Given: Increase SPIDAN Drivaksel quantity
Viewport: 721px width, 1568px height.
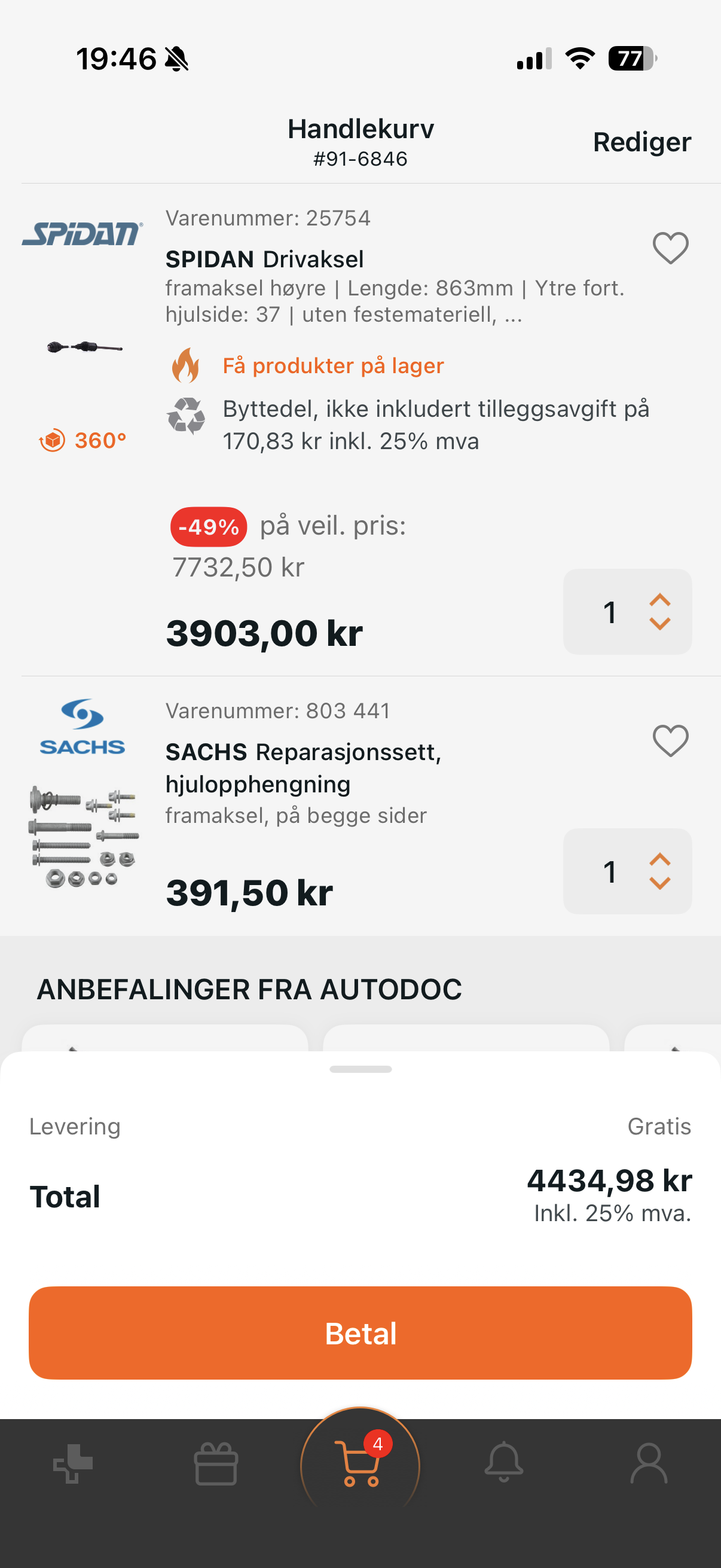Looking at the screenshot, I should click(659, 600).
